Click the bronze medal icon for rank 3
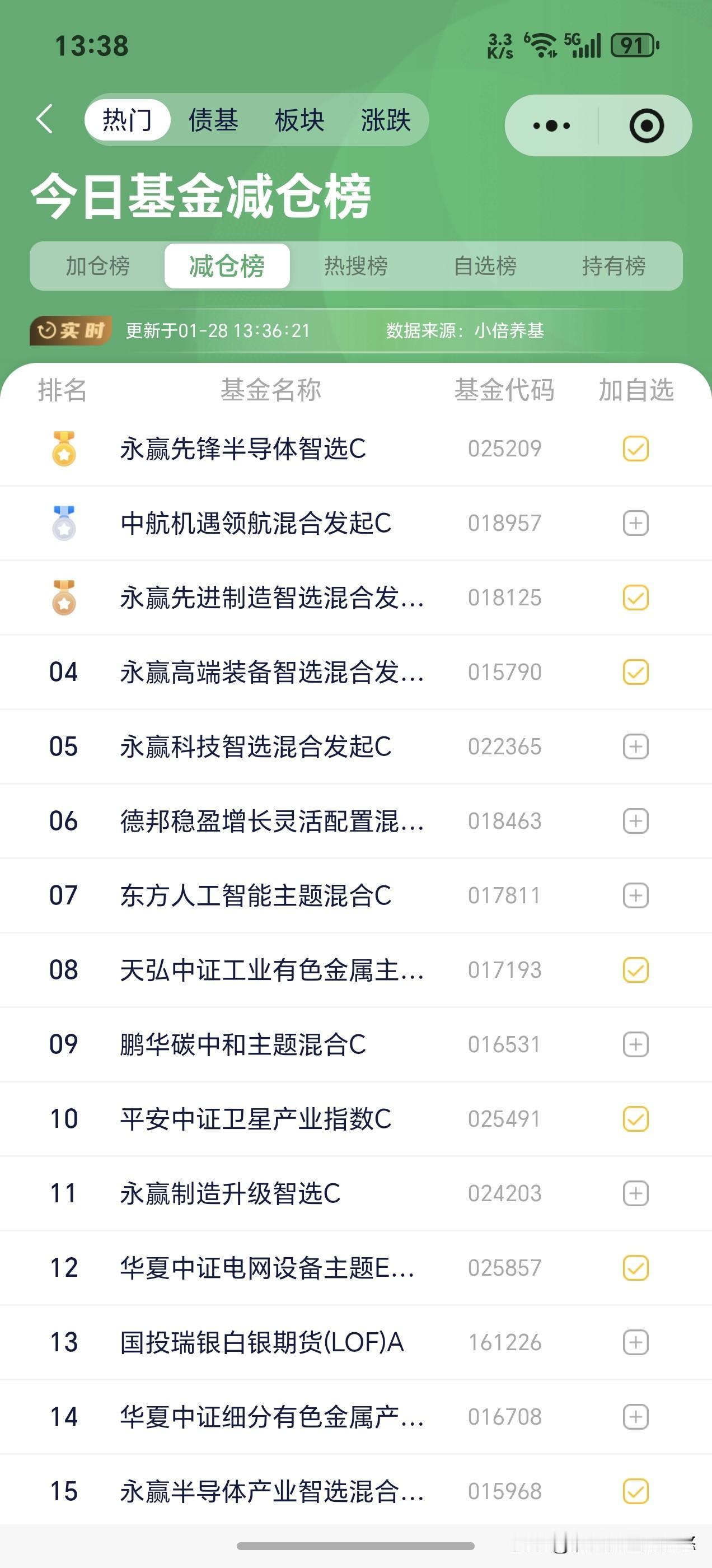Screen dimensions: 712x1568 click(x=63, y=597)
